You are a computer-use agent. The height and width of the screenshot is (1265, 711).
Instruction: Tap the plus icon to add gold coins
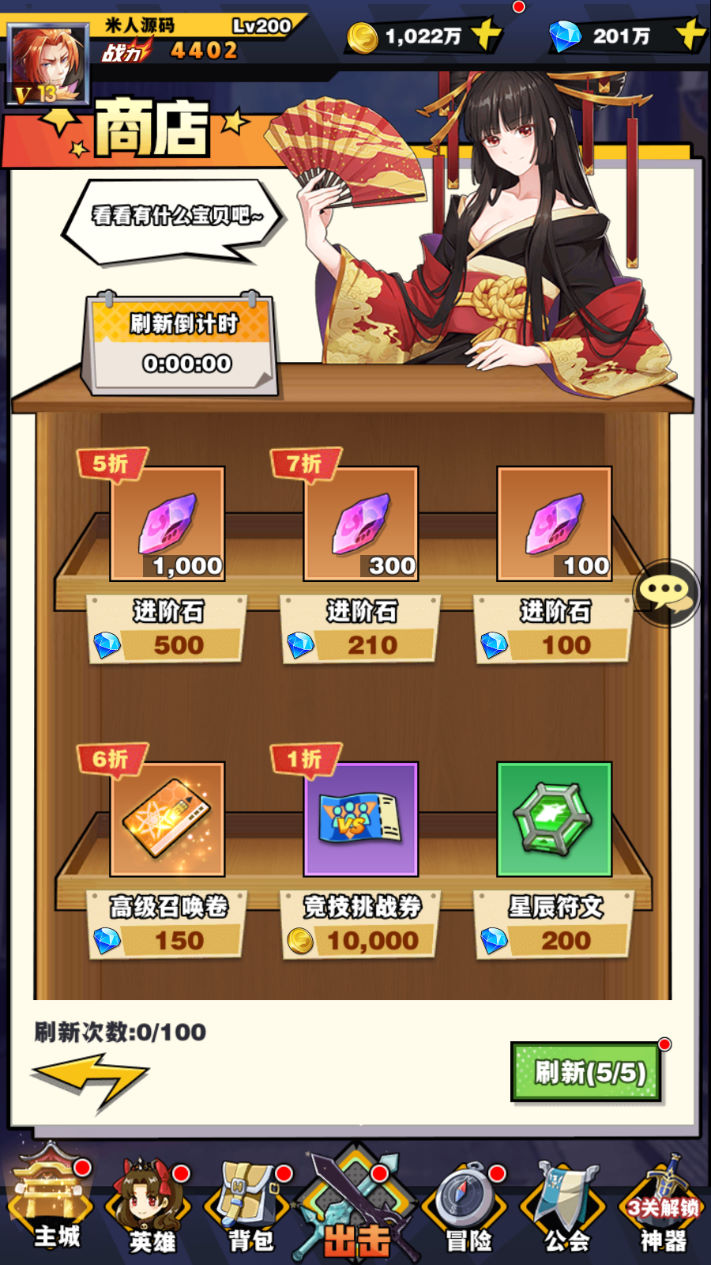click(x=486, y=36)
